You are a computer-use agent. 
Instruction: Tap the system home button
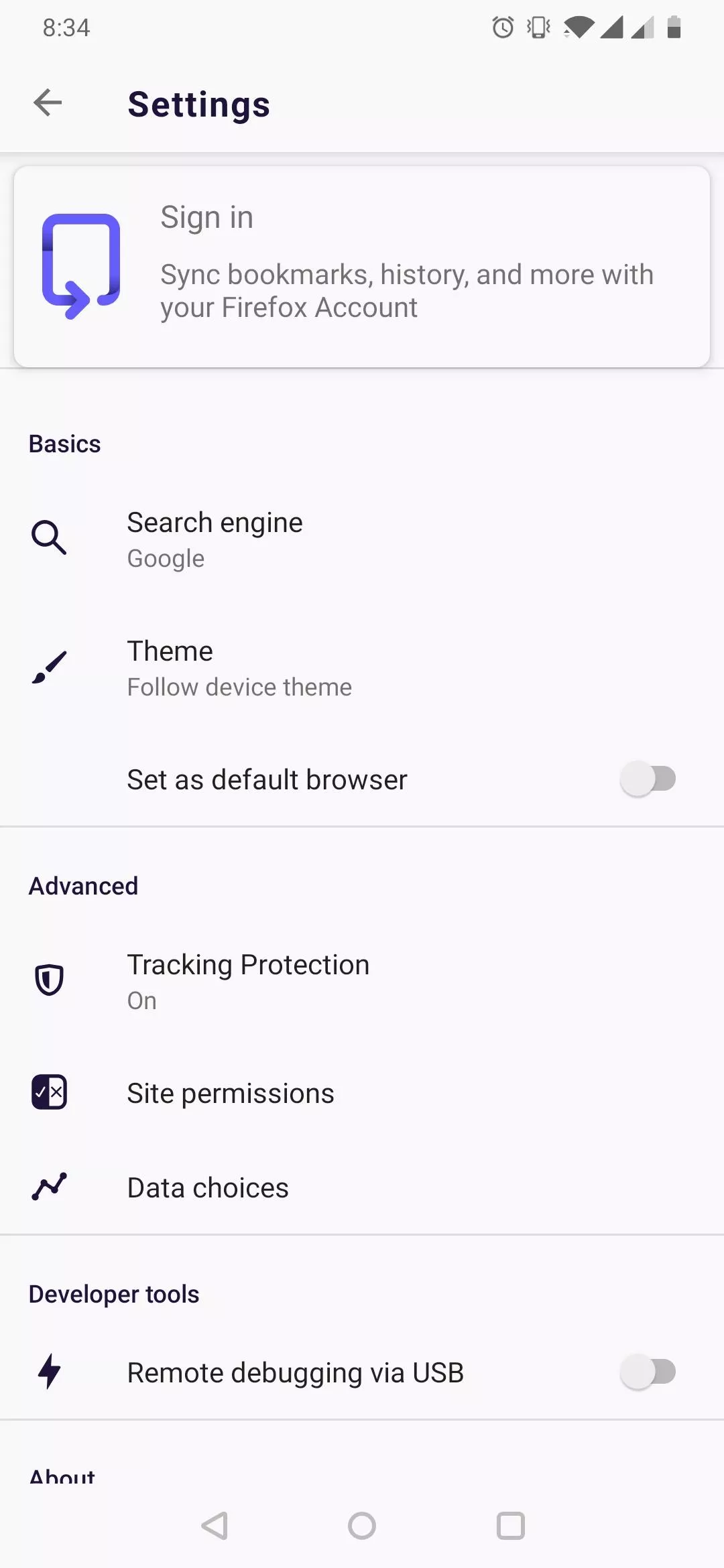coord(362,1526)
